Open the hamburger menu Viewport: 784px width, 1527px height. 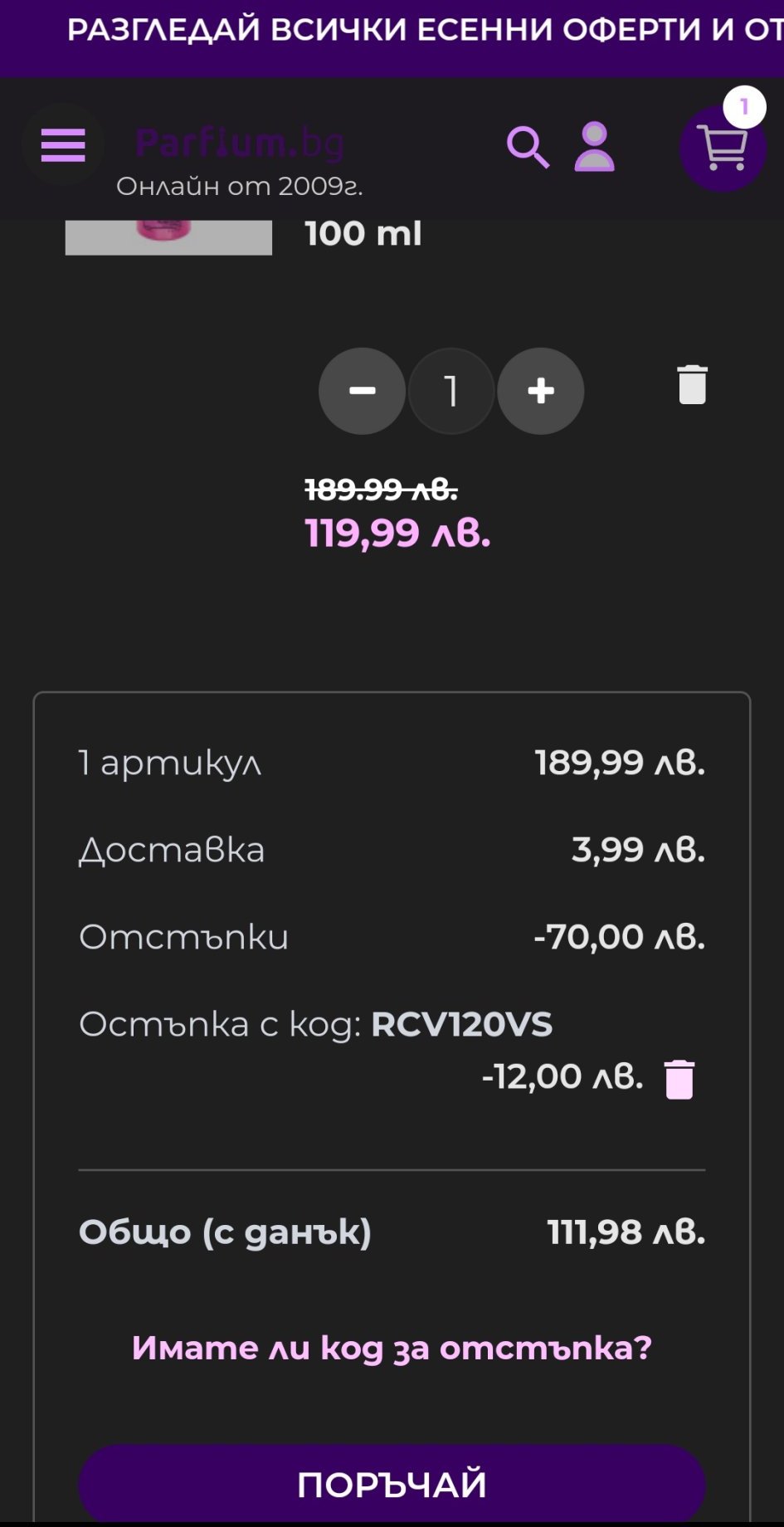tap(63, 145)
